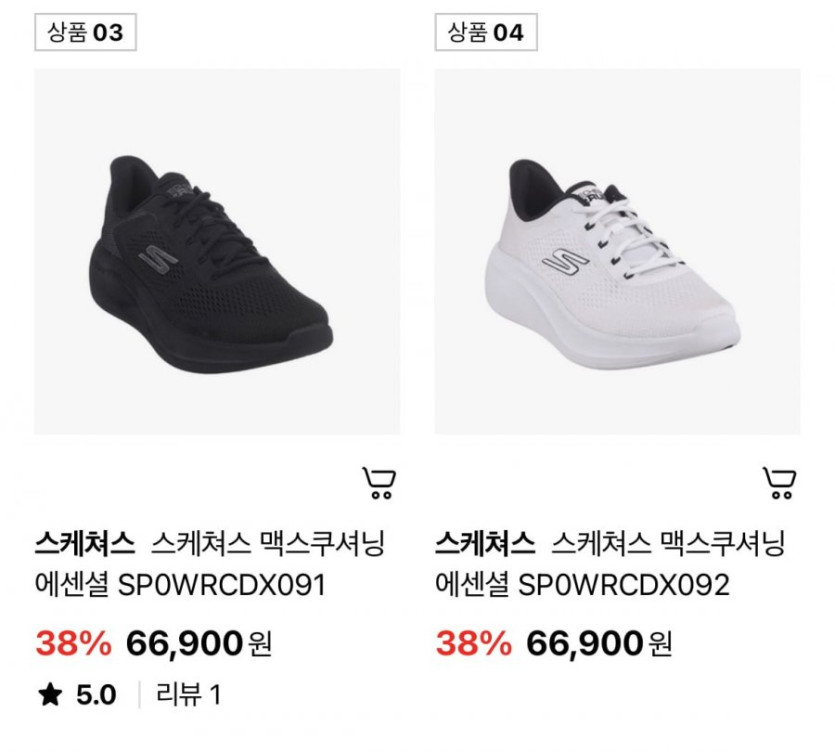View the 스케쳐스 맥스쿠셔닝 에센셜 SP0WRCDX091 title
The width and height of the screenshot is (835, 752).
pyautogui.click(x=210, y=564)
